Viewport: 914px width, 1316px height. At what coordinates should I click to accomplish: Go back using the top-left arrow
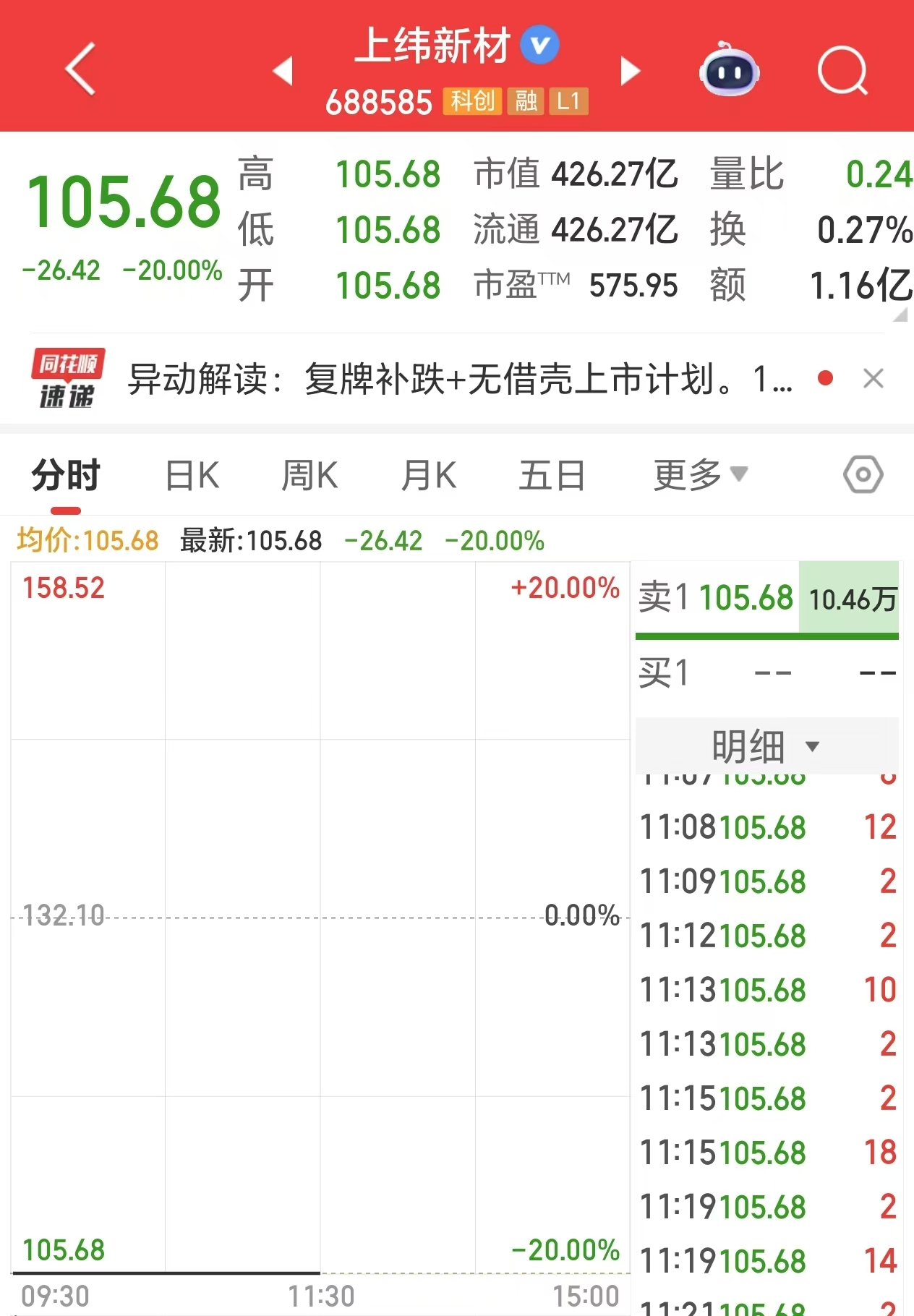tap(80, 69)
